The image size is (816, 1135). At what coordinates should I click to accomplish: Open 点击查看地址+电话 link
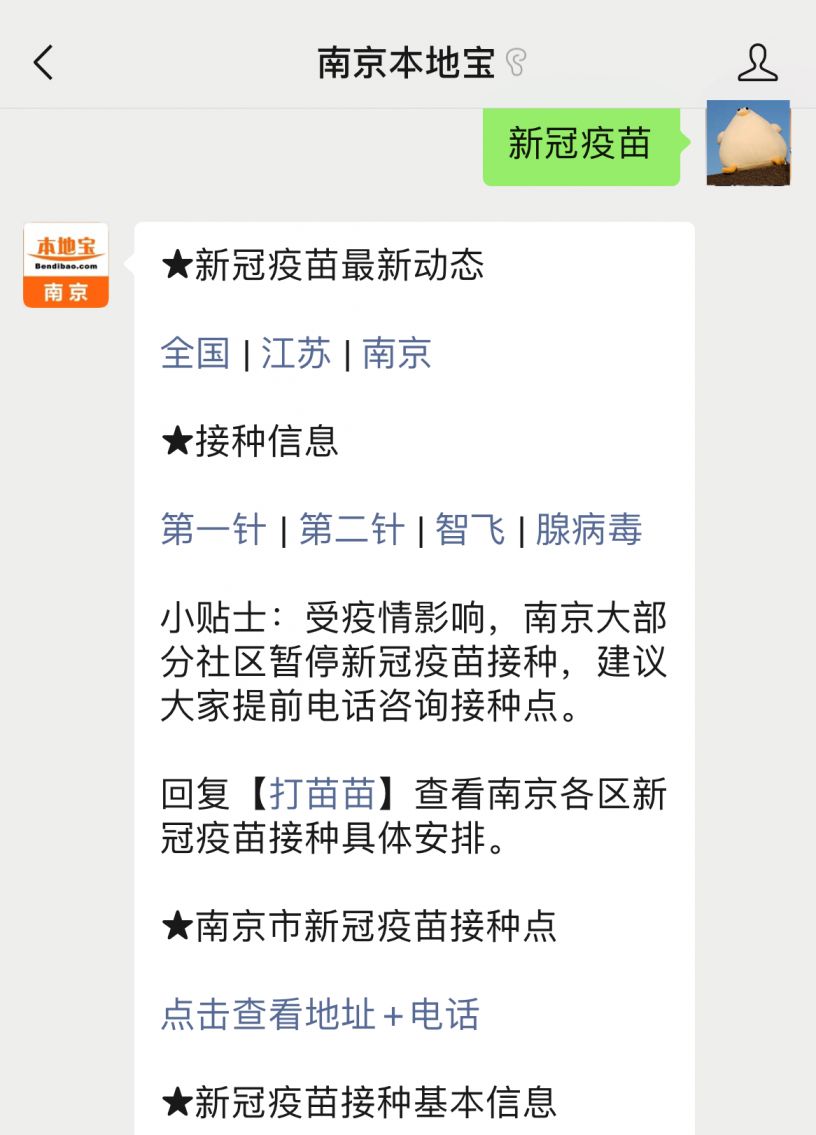click(320, 1015)
